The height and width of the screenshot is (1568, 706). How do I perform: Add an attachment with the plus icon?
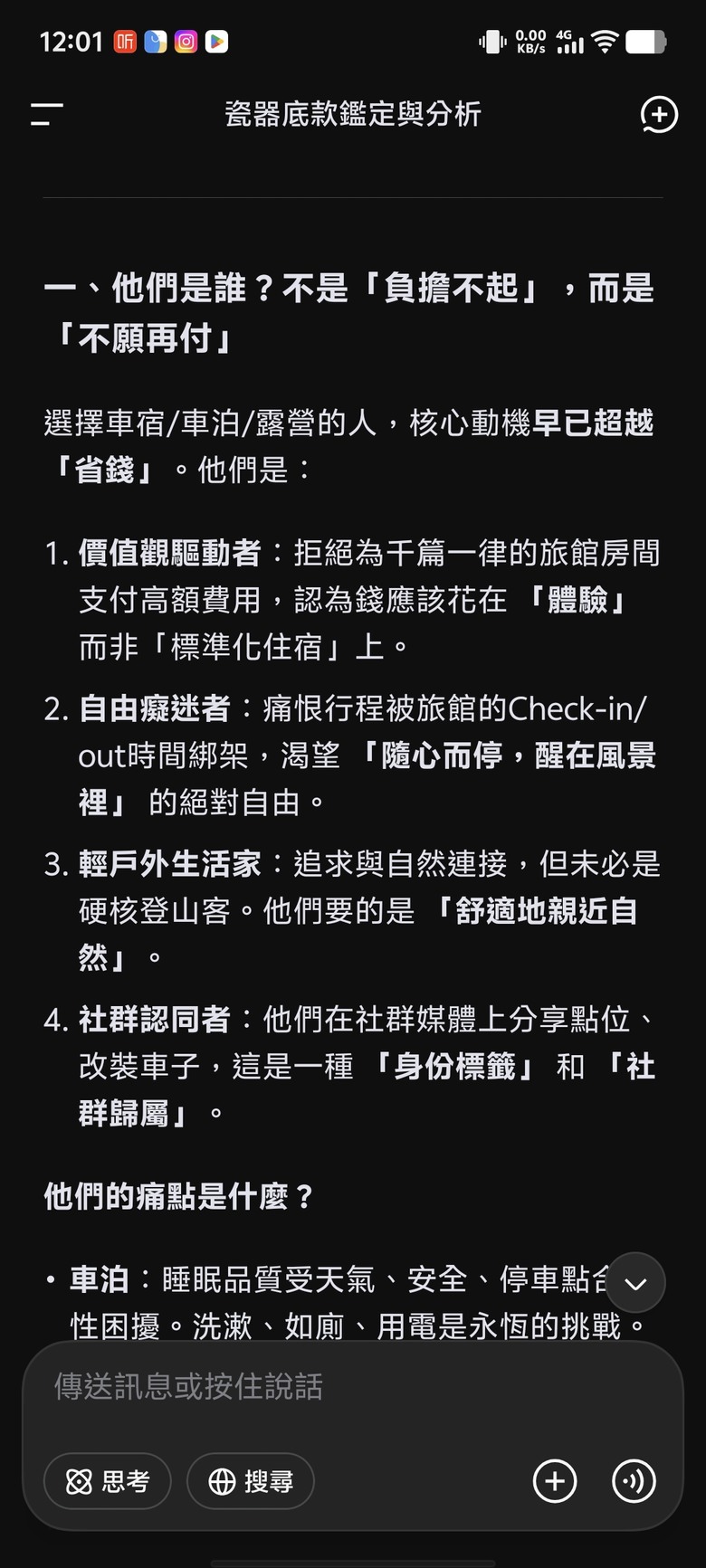tap(555, 1481)
